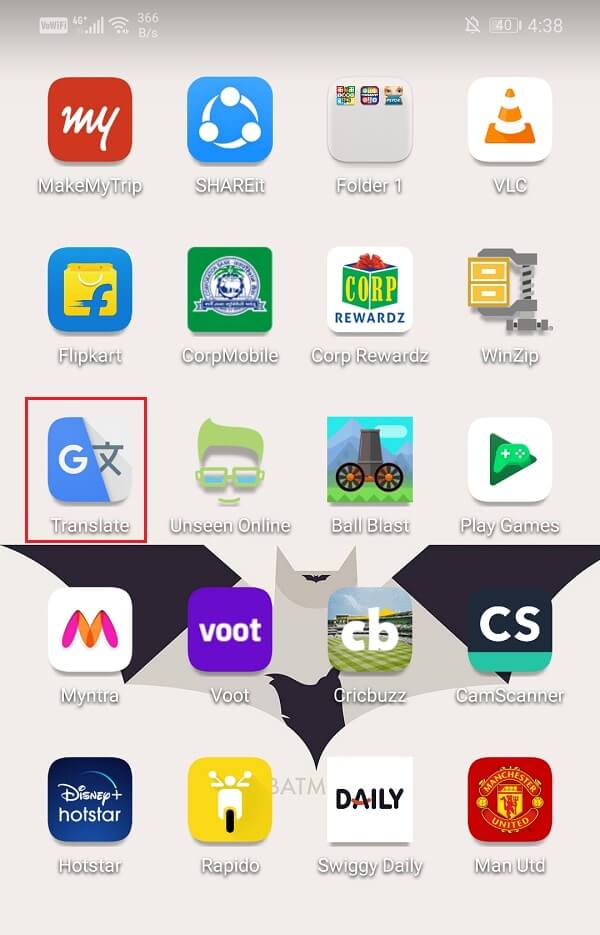Viewport: 600px width, 935px height.
Task: Launch the Myntra app
Action: pyautogui.click(x=90, y=630)
